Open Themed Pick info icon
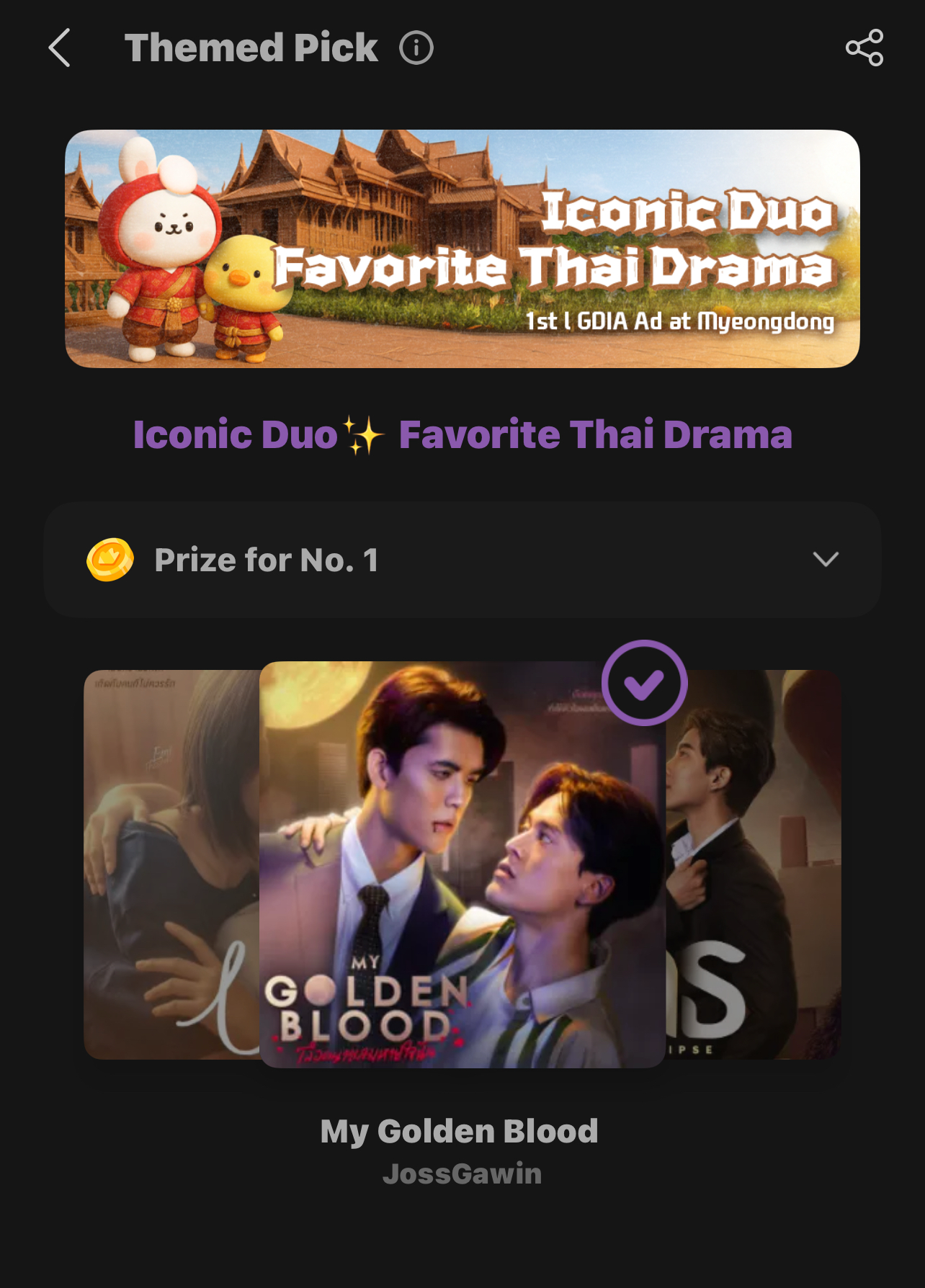925x1288 pixels. (416, 48)
